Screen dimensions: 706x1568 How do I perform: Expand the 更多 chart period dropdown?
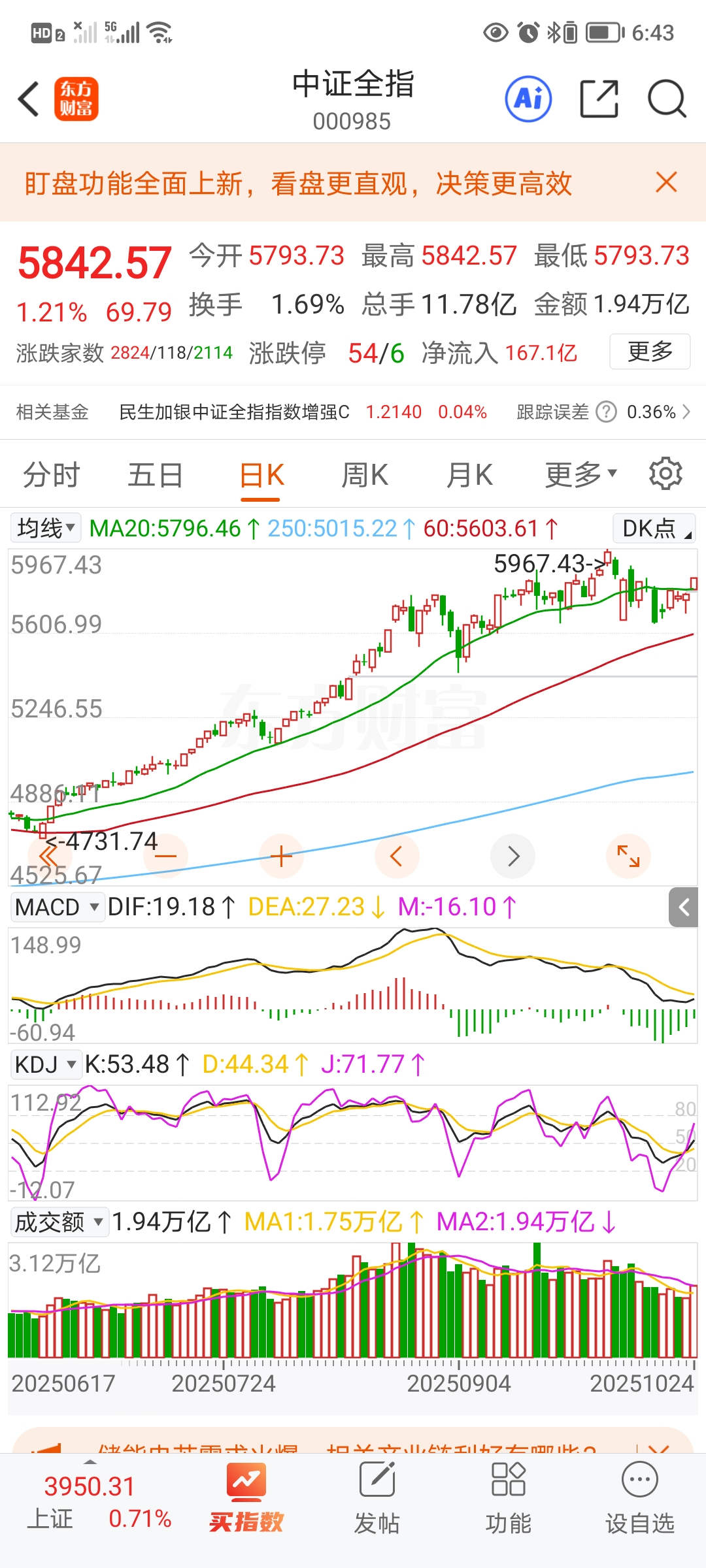click(x=580, y=475)
